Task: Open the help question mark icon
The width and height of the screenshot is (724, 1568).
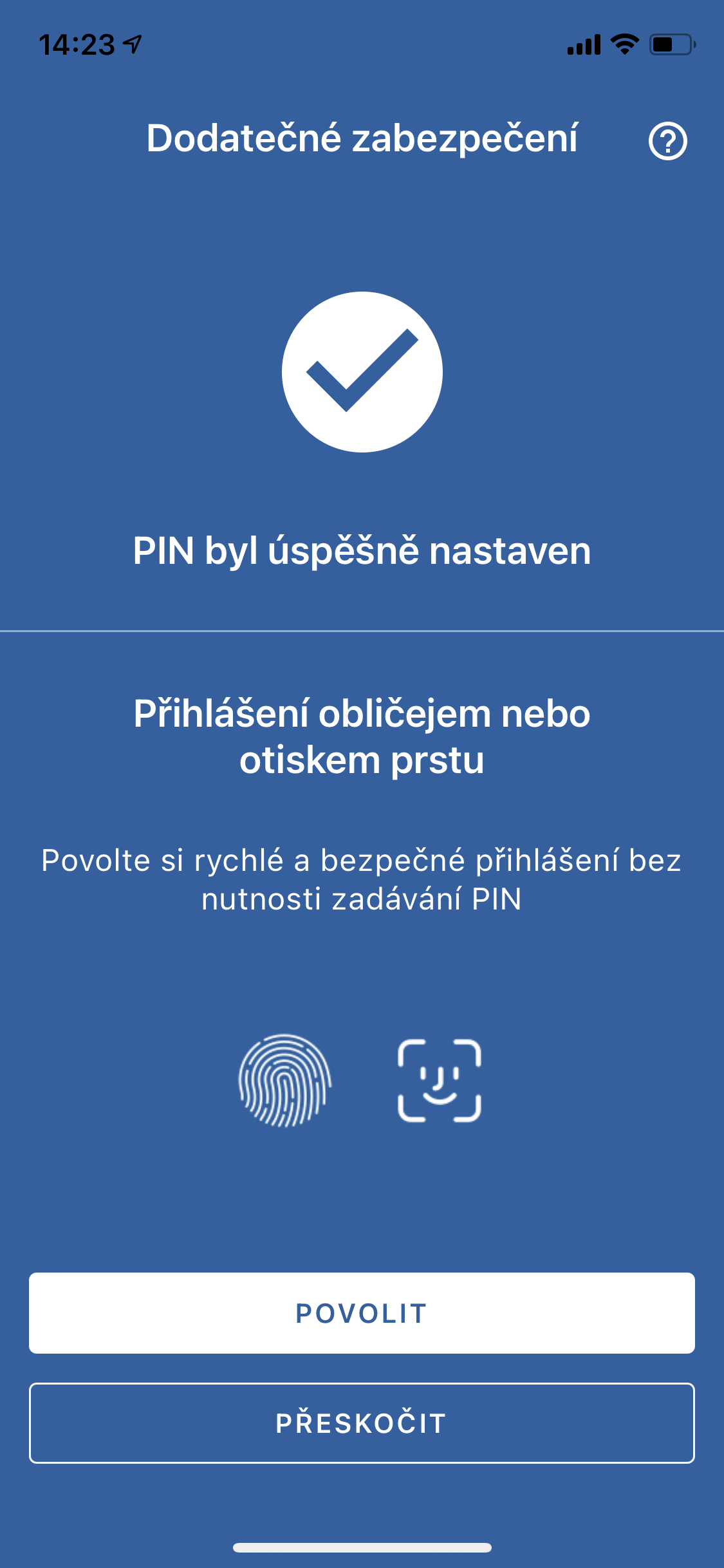Action: coord(667,141)
